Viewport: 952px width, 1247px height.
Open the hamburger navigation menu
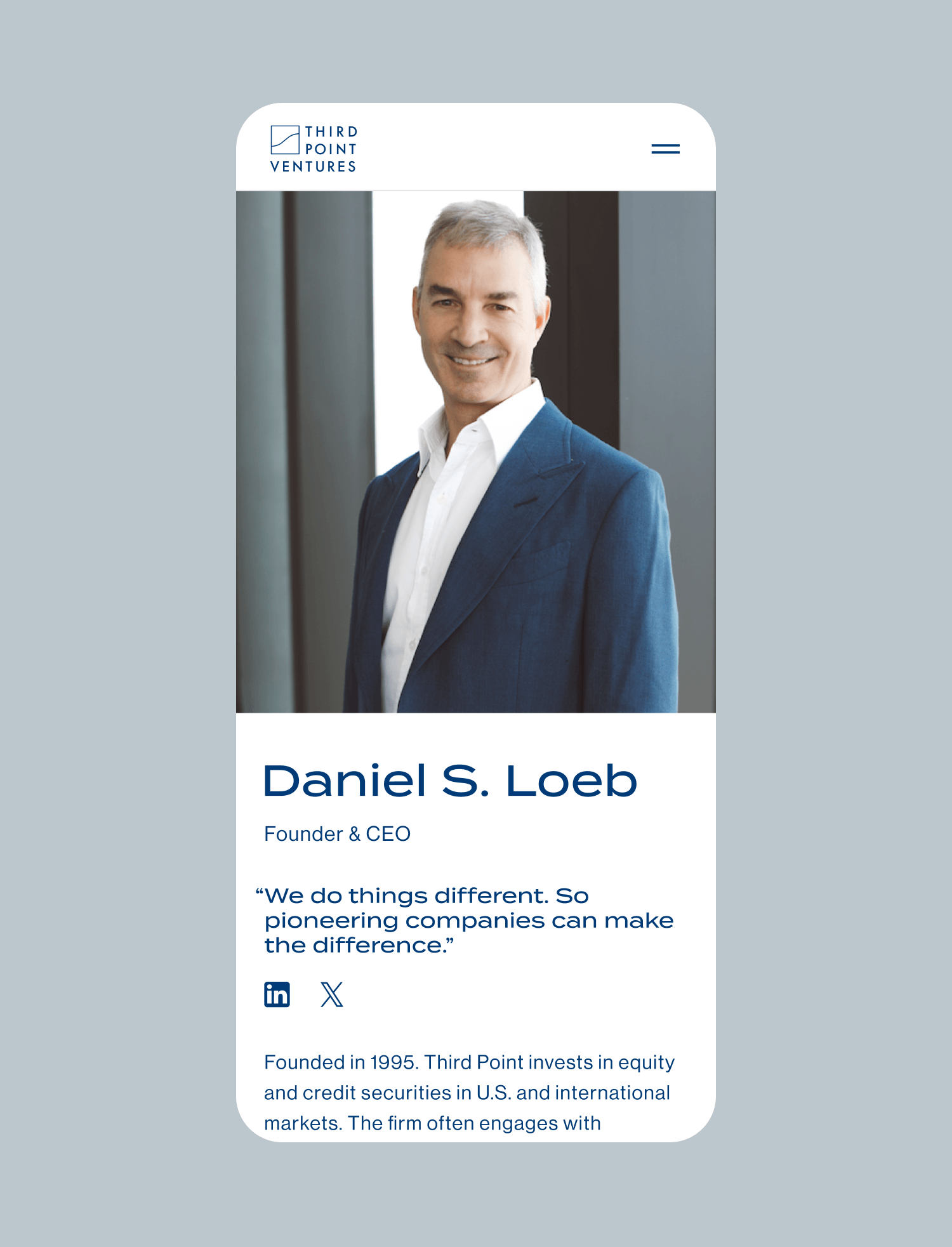[665, 149]
